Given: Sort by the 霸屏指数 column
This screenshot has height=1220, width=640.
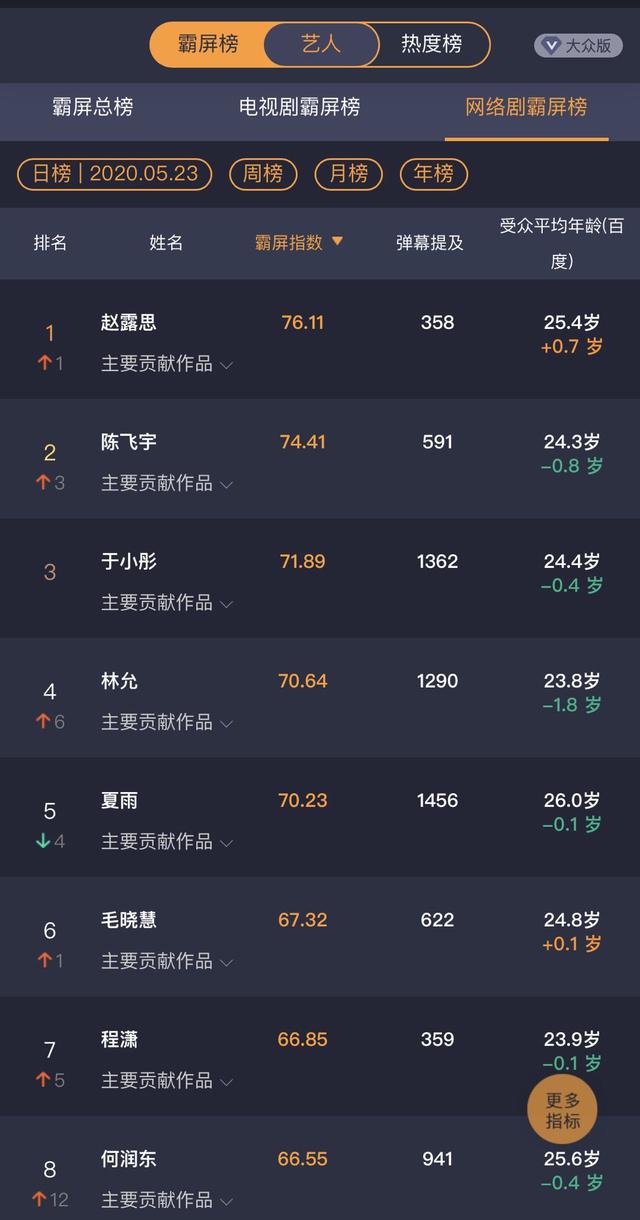Looking at the screenshot, I should pos(299,242).
